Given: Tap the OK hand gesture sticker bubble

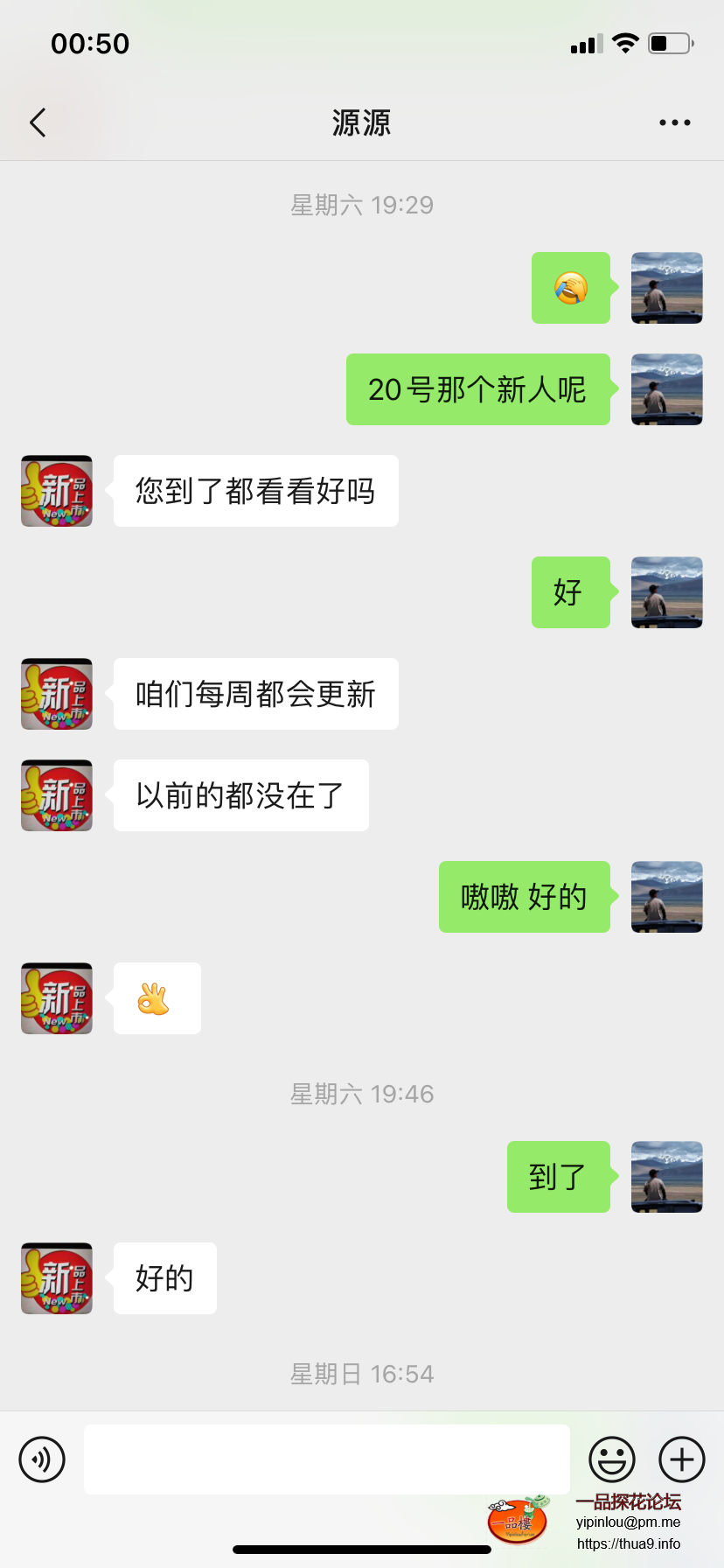Looking at the screenshot, I should click(x=157, y=997).
